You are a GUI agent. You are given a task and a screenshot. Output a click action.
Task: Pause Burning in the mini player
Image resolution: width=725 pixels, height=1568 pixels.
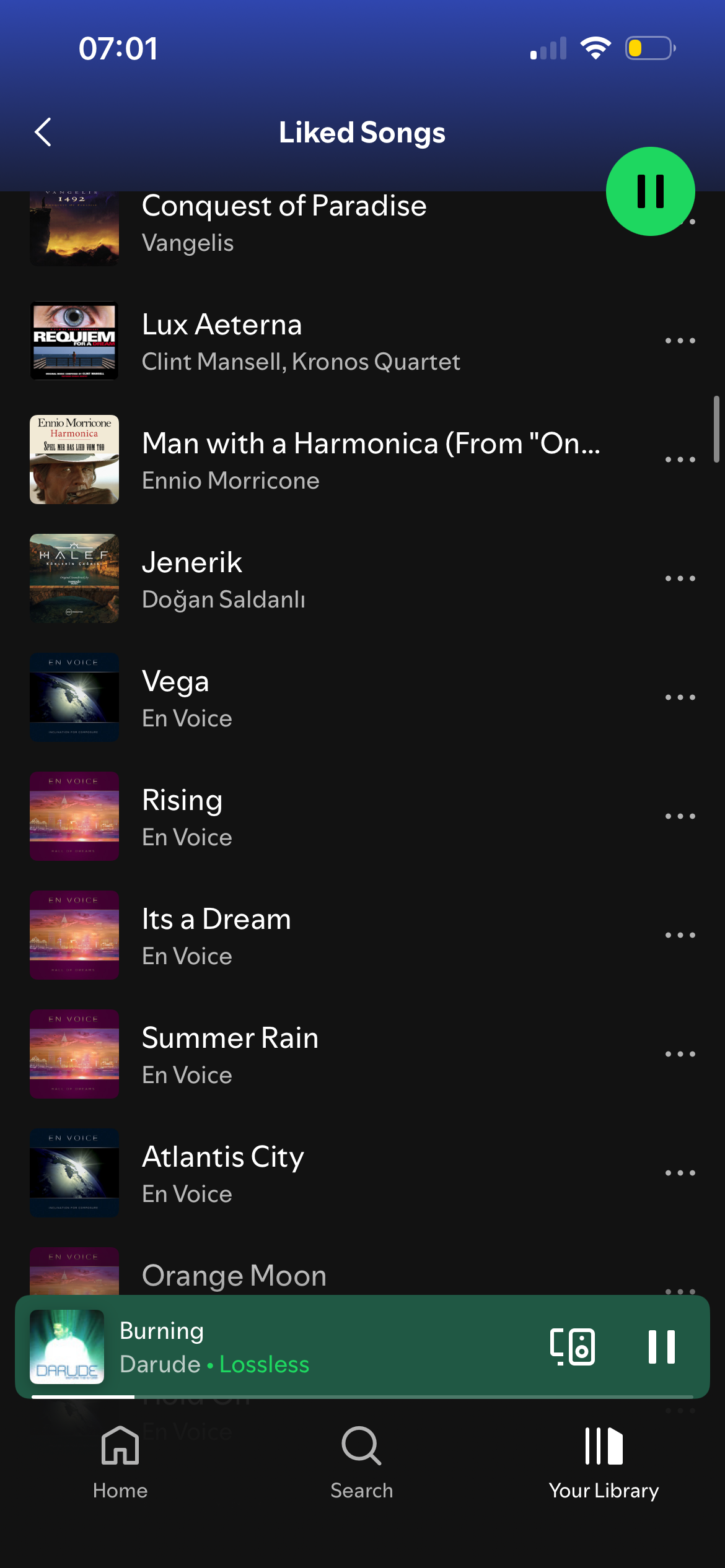(661, 1347)
